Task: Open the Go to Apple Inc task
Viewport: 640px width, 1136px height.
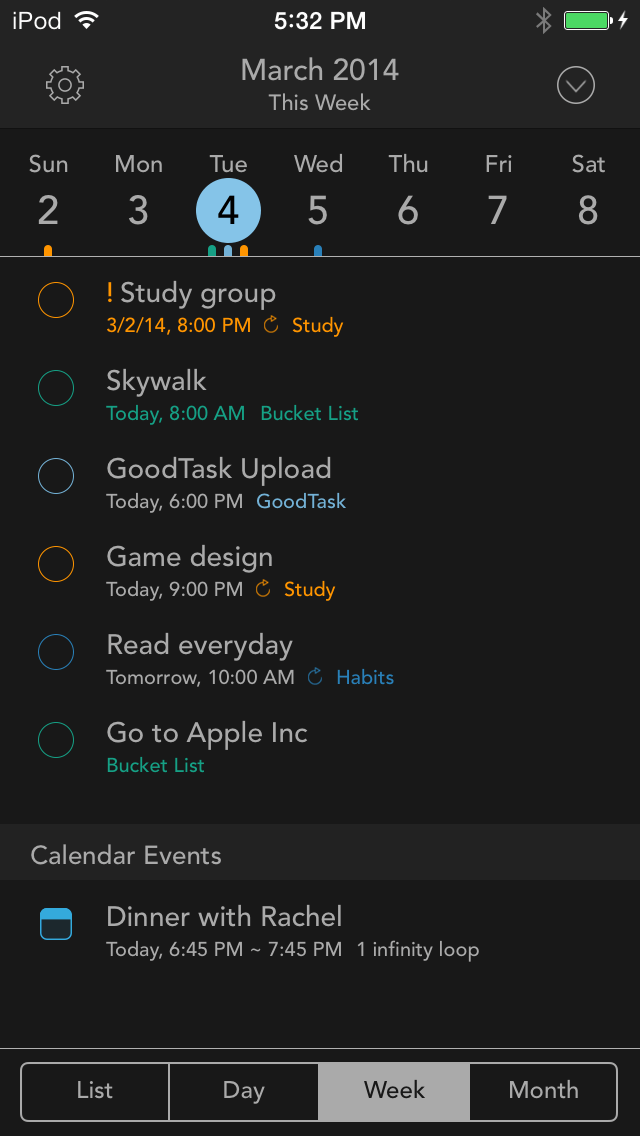Action: point(320,748)
